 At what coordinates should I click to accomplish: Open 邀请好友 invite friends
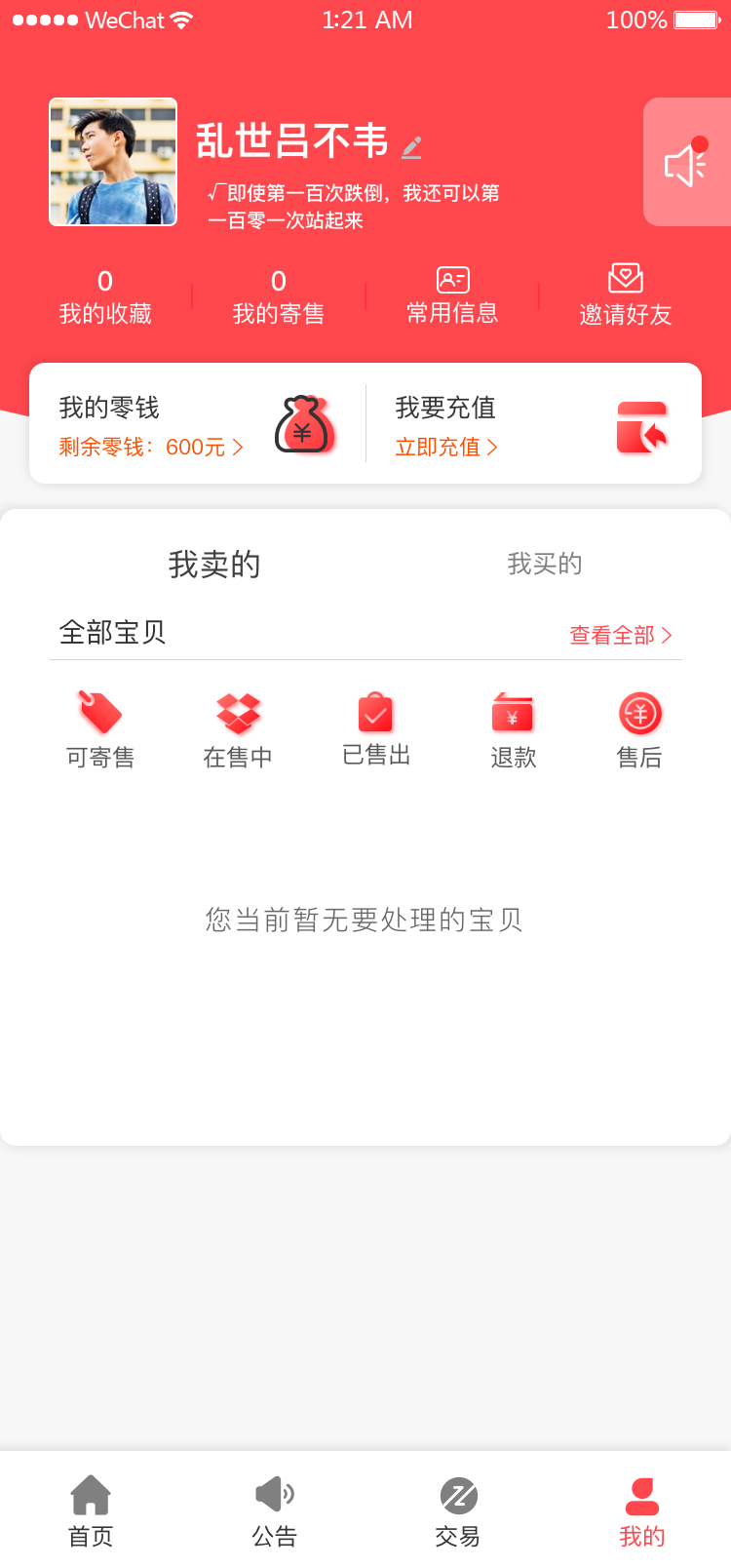(x=626, y=295)
